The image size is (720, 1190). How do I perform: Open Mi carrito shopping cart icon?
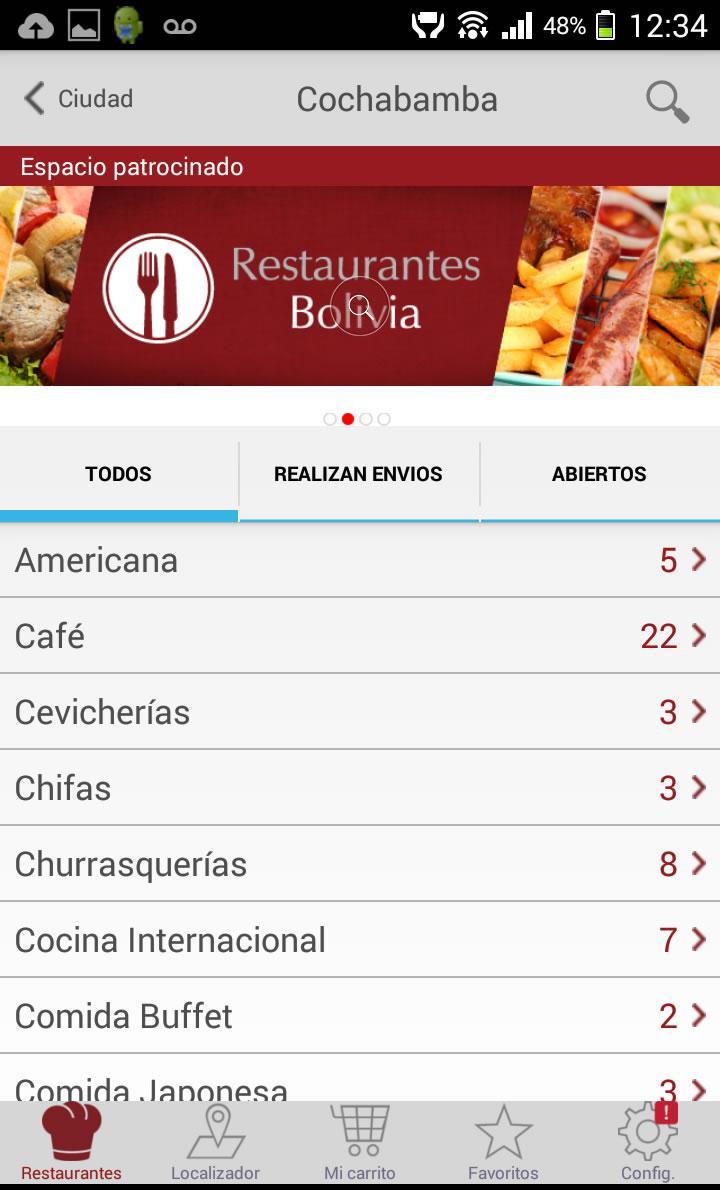359,1137
